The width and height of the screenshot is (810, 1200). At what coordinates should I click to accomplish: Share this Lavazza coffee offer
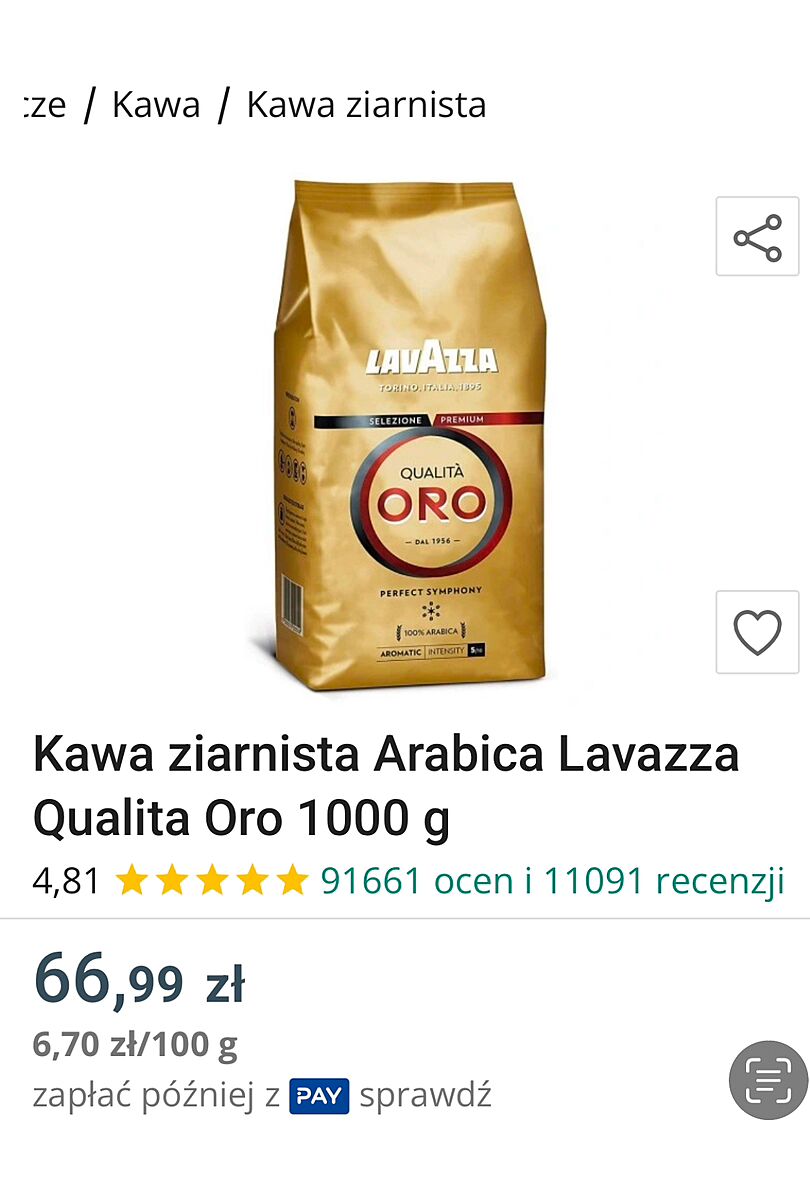pos(757,237)
